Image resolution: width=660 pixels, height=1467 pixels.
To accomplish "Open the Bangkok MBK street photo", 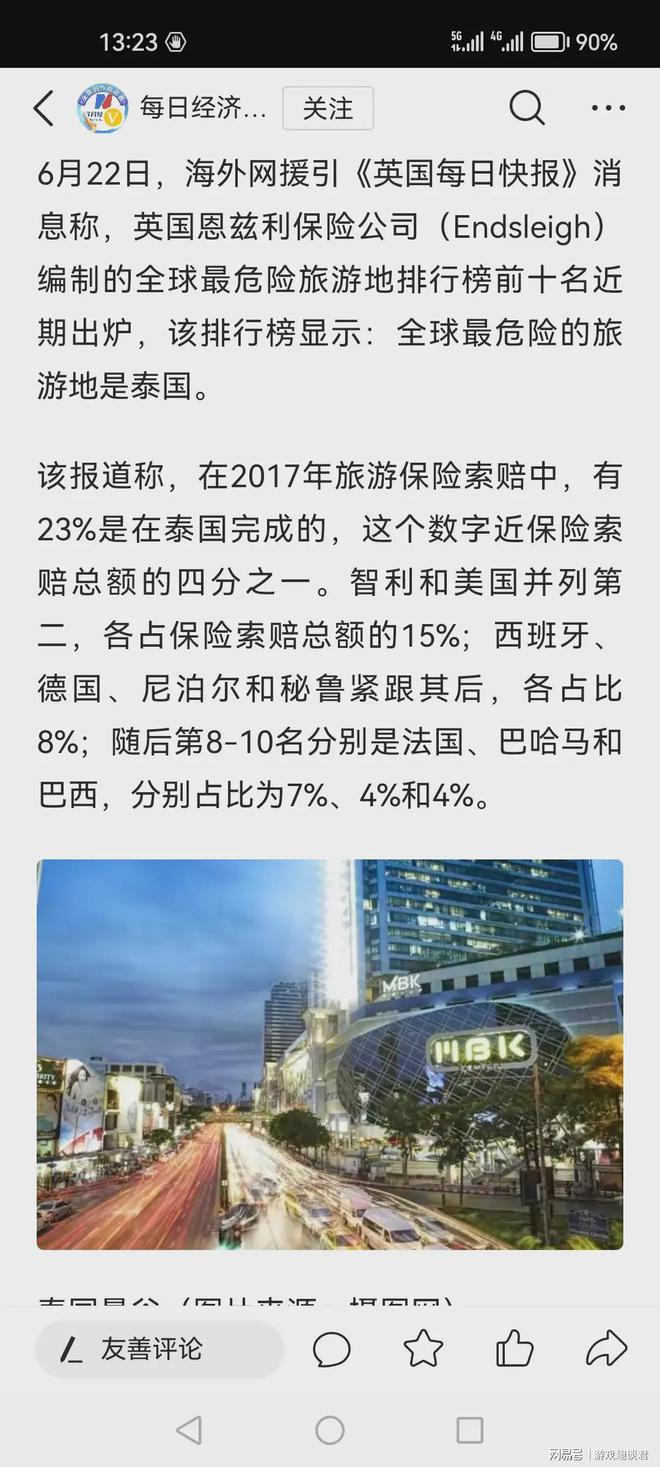I will pos(330,1054).
